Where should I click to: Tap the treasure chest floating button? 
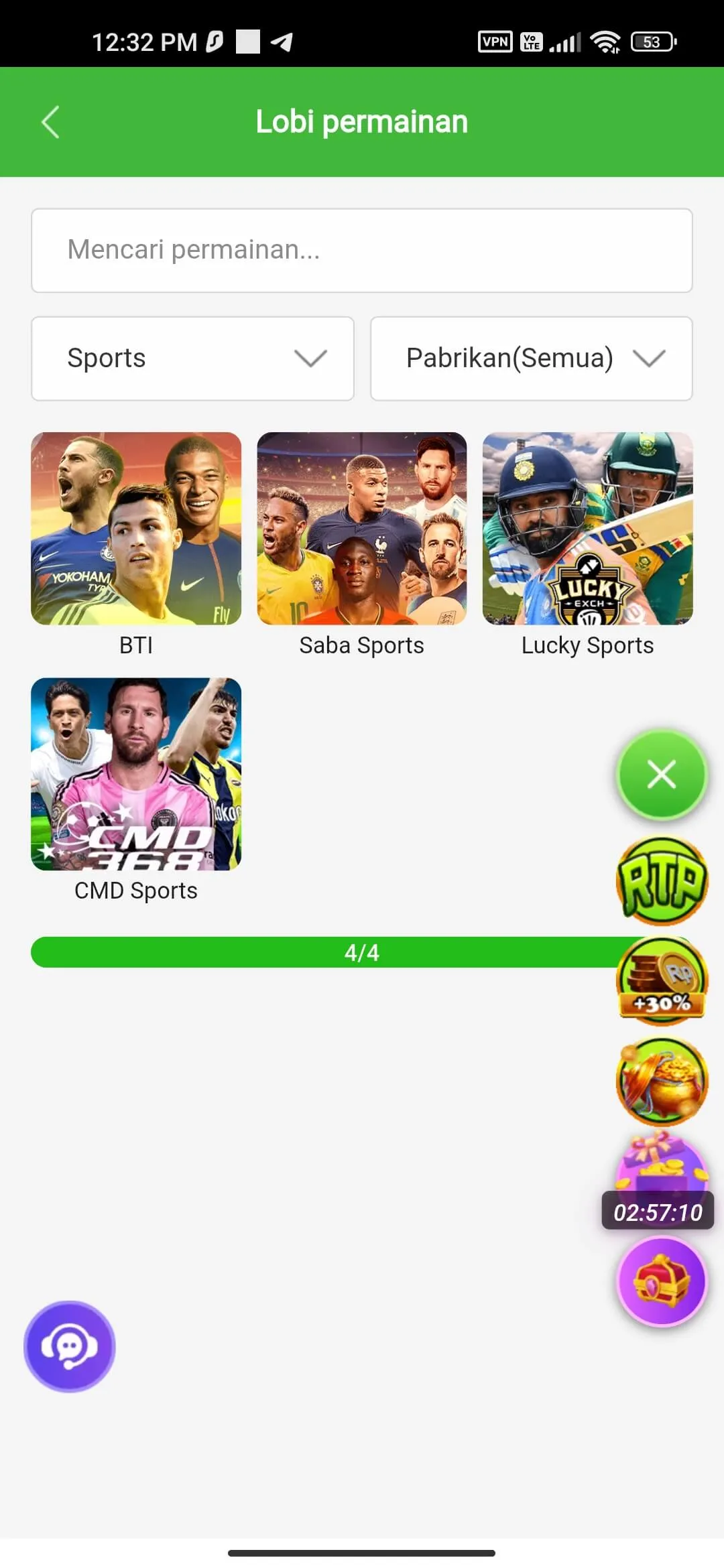tap(662, 1281)
